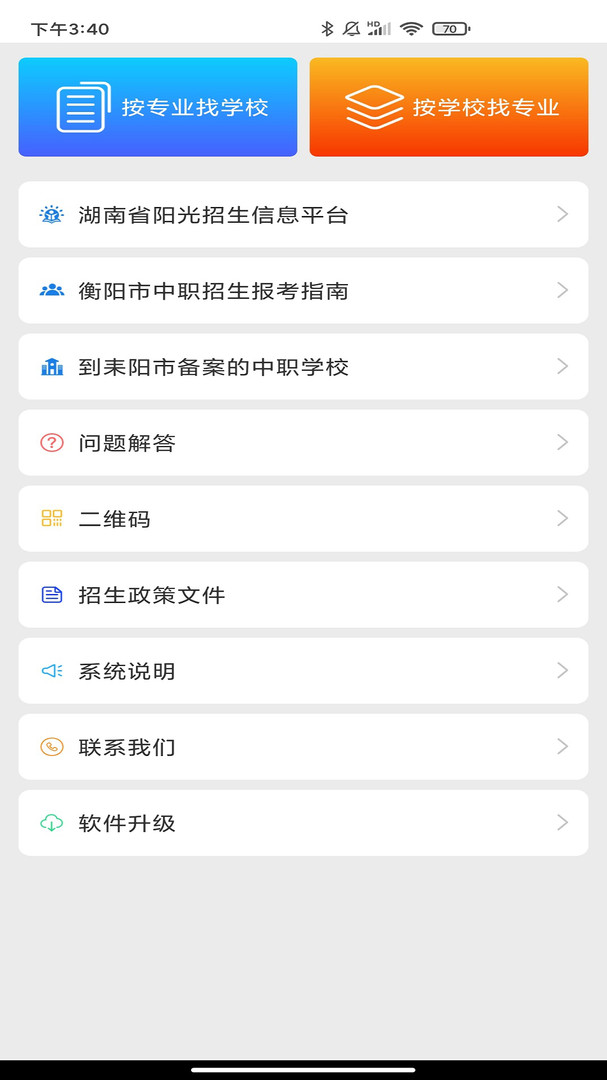Image resolution: width=607 pixels, height=1080 pixels.
Task: Go to 问题解答
Action: 303,442
